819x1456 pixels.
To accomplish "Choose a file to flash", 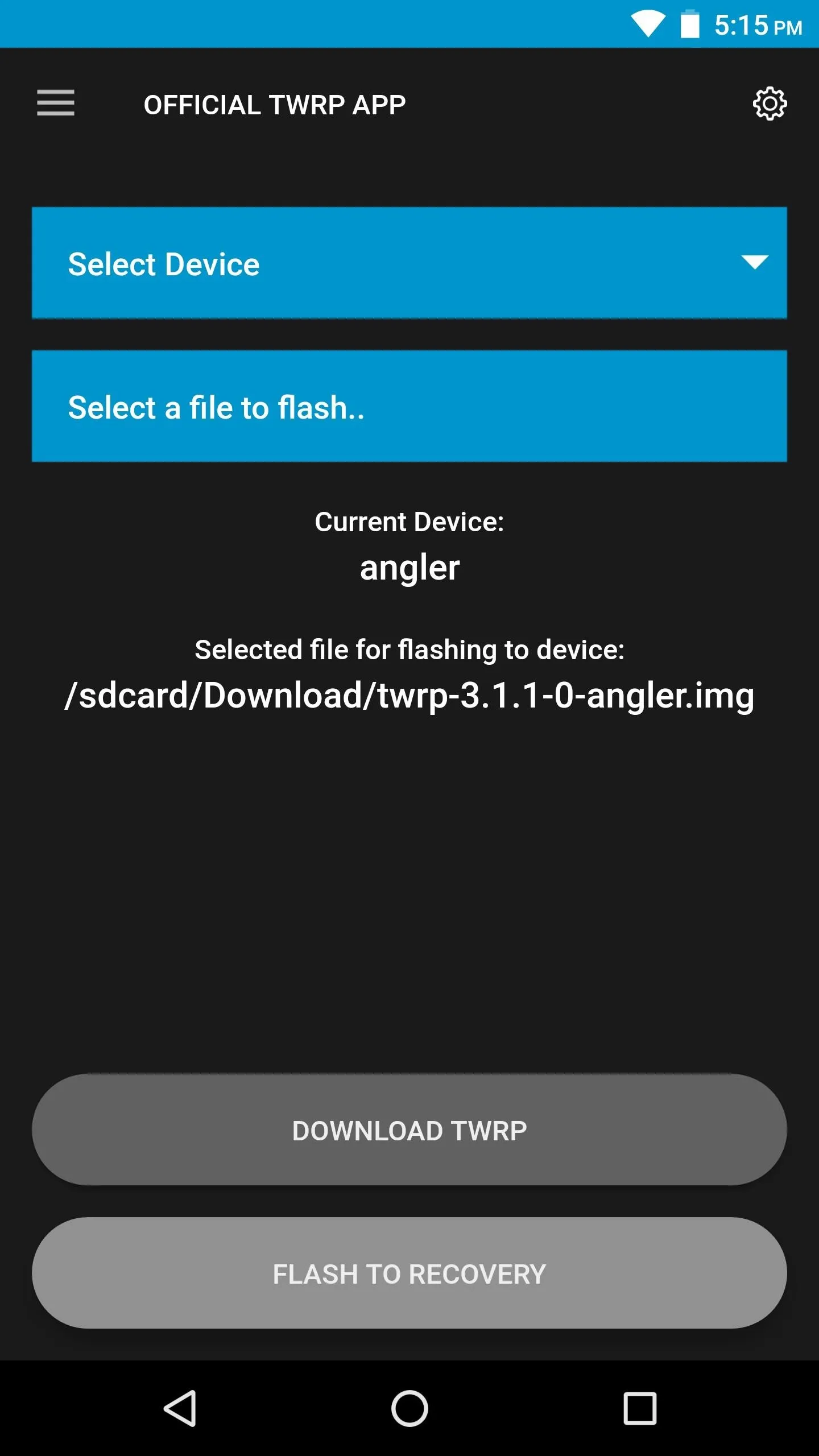I will [x=409, y=406].
